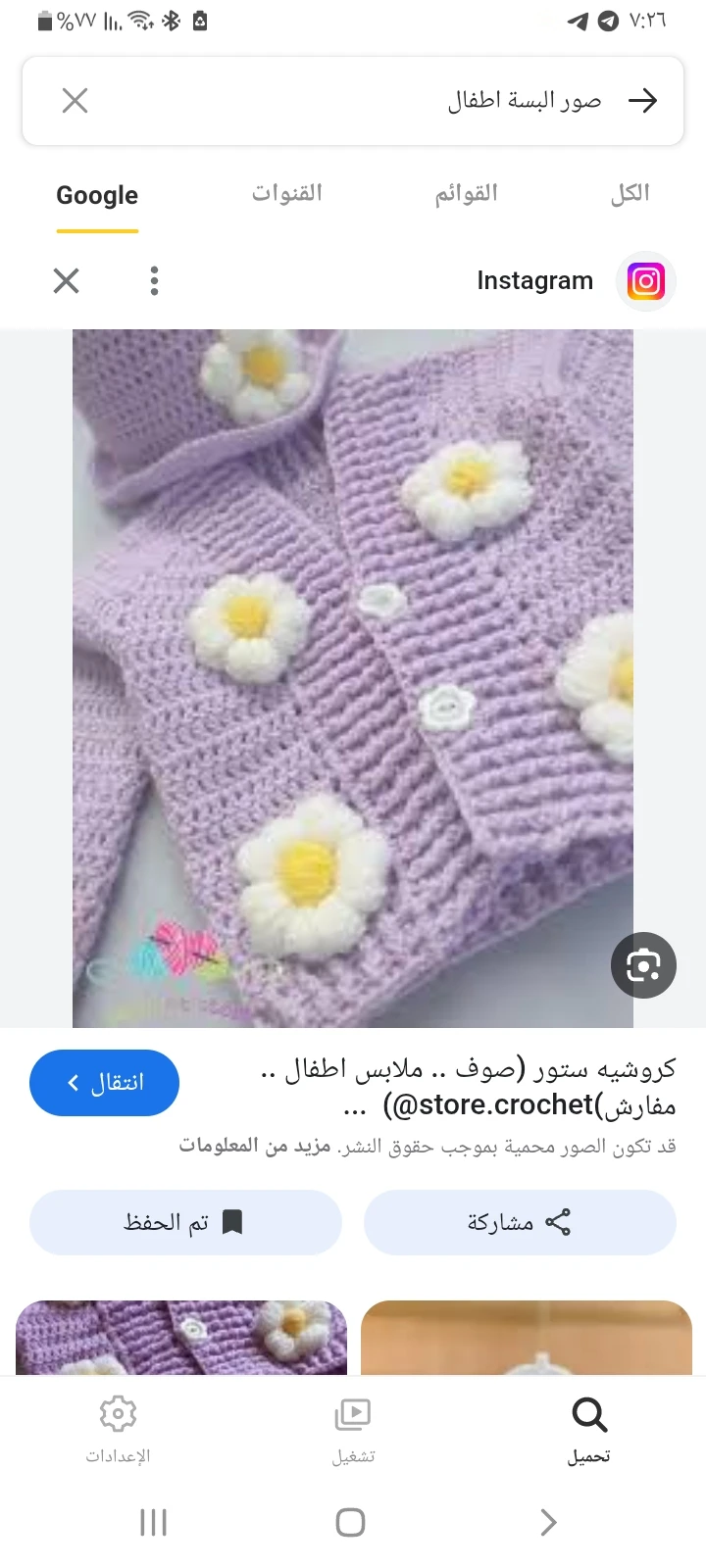Switch to the الكل tab

click(x=630, y=193)
